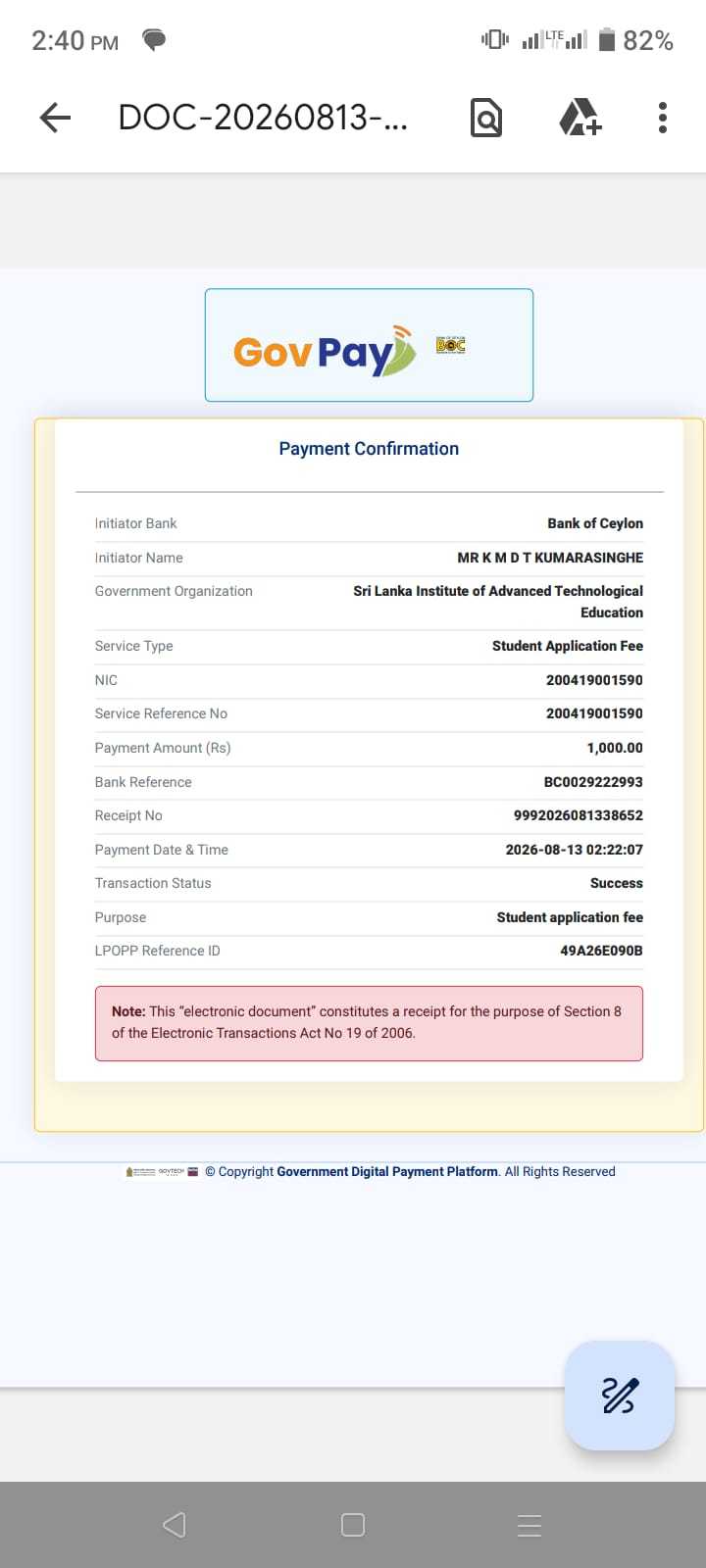The height and width of the screenshot is (1568, 706).
Task: Tap the floating edit pen button
Action: [619, 1395]
